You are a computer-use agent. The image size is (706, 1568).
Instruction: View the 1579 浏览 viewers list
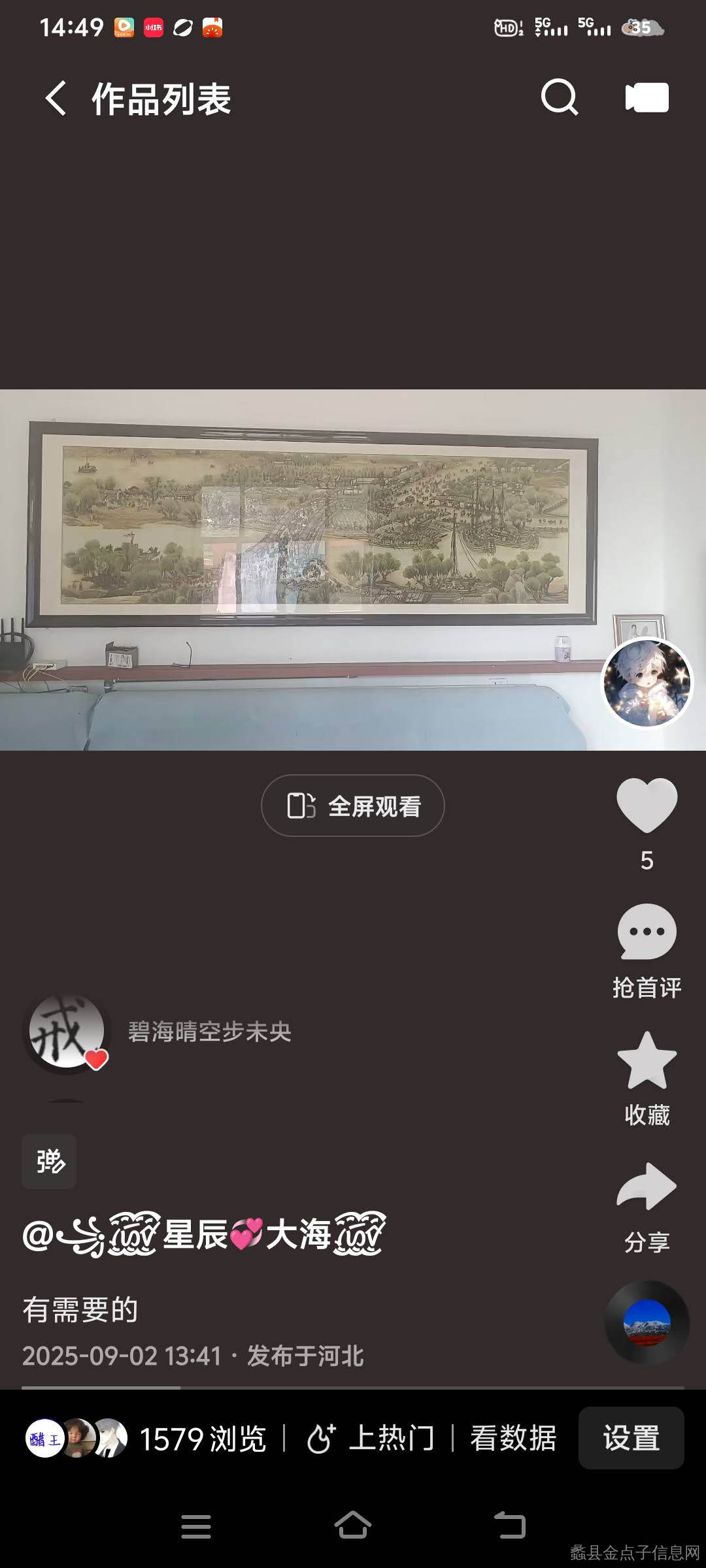[x=203, y=1439]
